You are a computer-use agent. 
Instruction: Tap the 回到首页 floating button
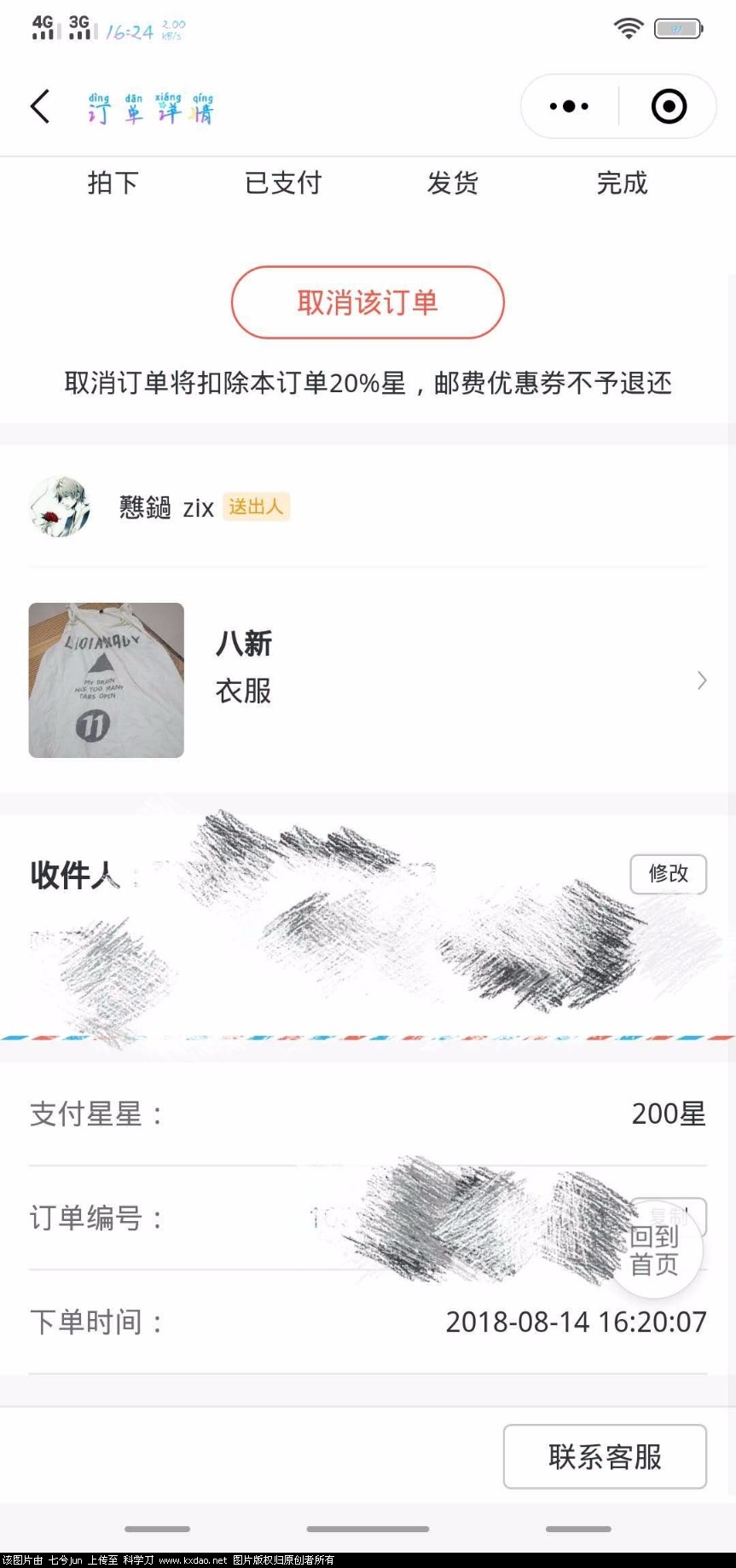pyautogui.click(x=655, y=1251)
